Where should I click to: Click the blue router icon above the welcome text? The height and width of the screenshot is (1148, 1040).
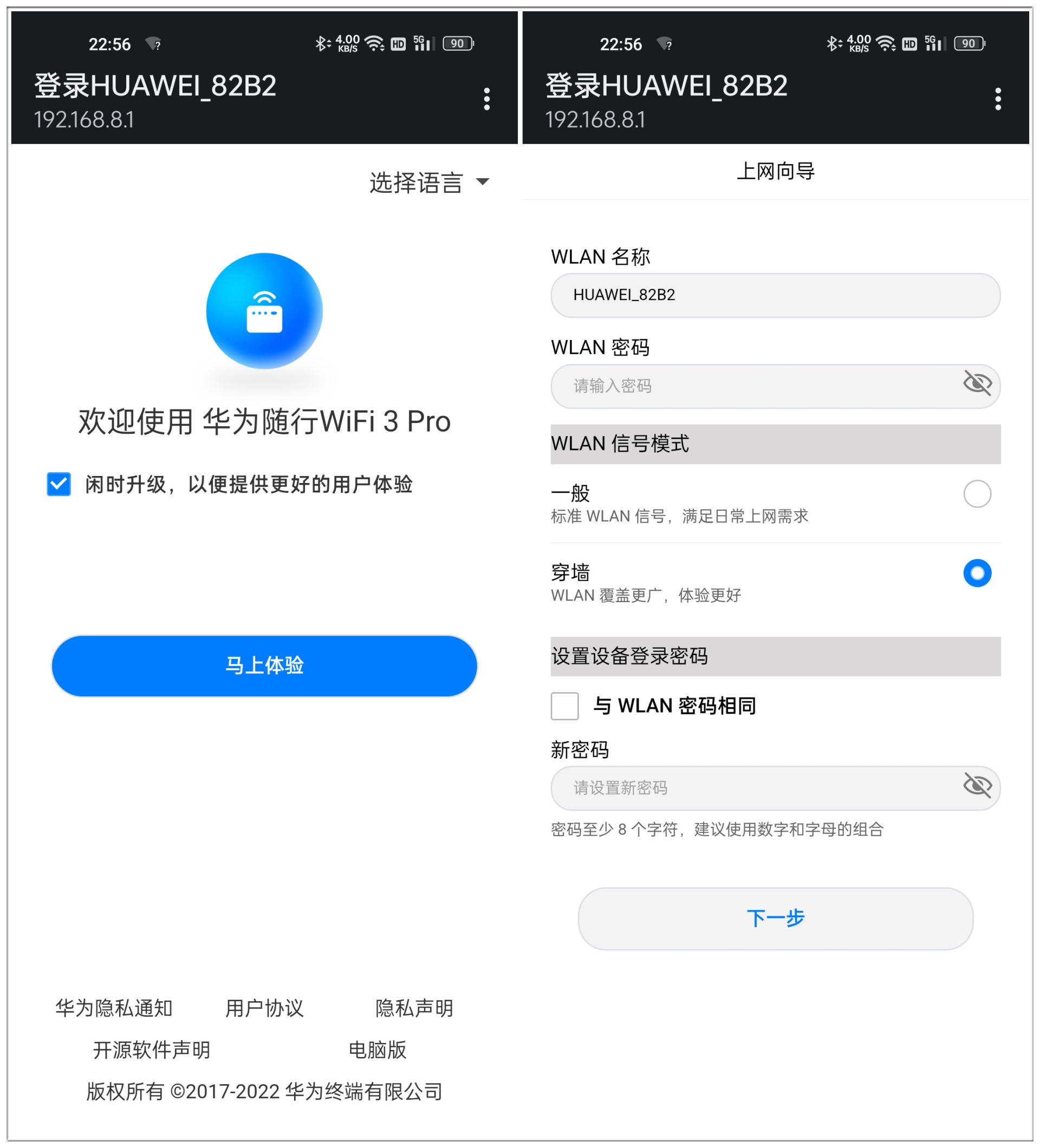coord(264,310)
